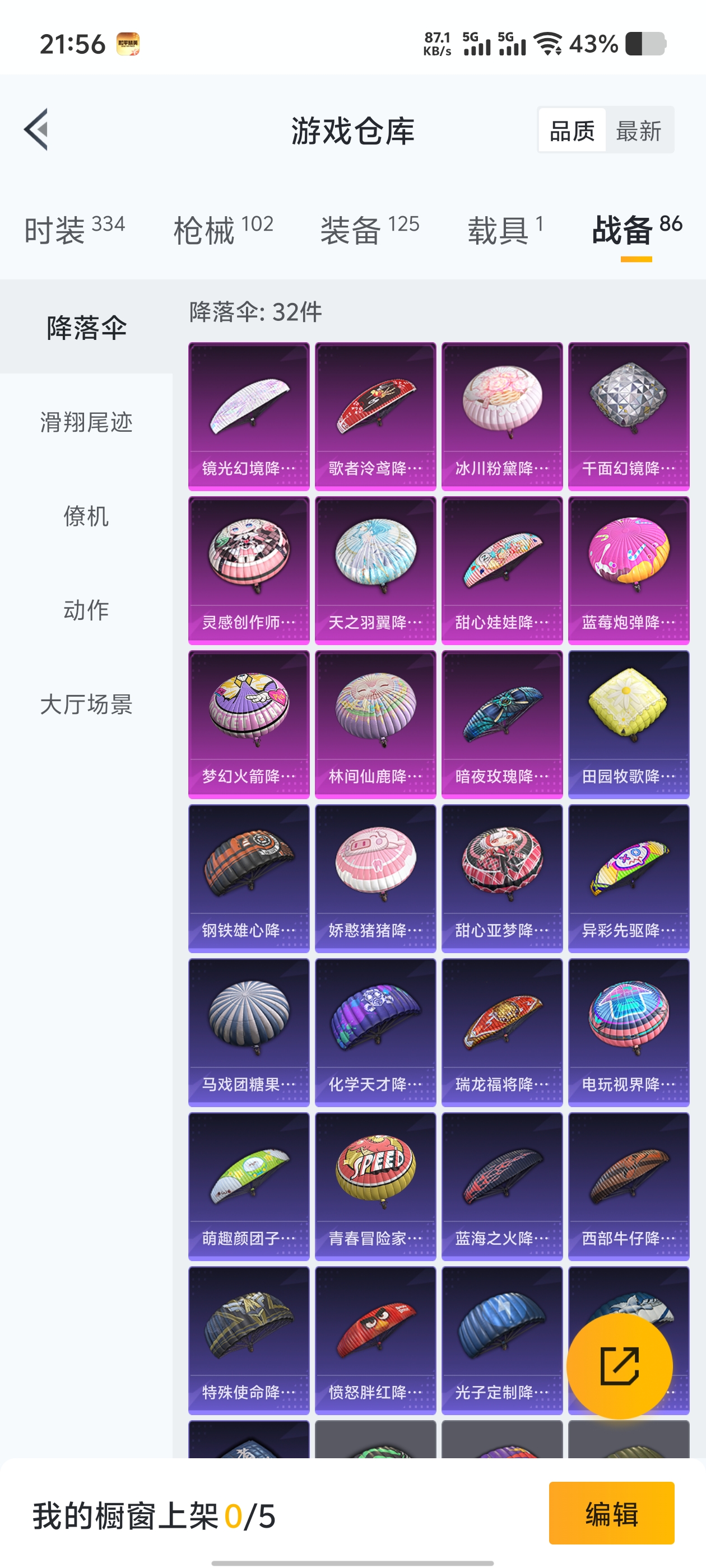Viewport: 706px width, 1568px height.
Task: Open the 娇憨猪猪 parachute item
Action: 375,878
